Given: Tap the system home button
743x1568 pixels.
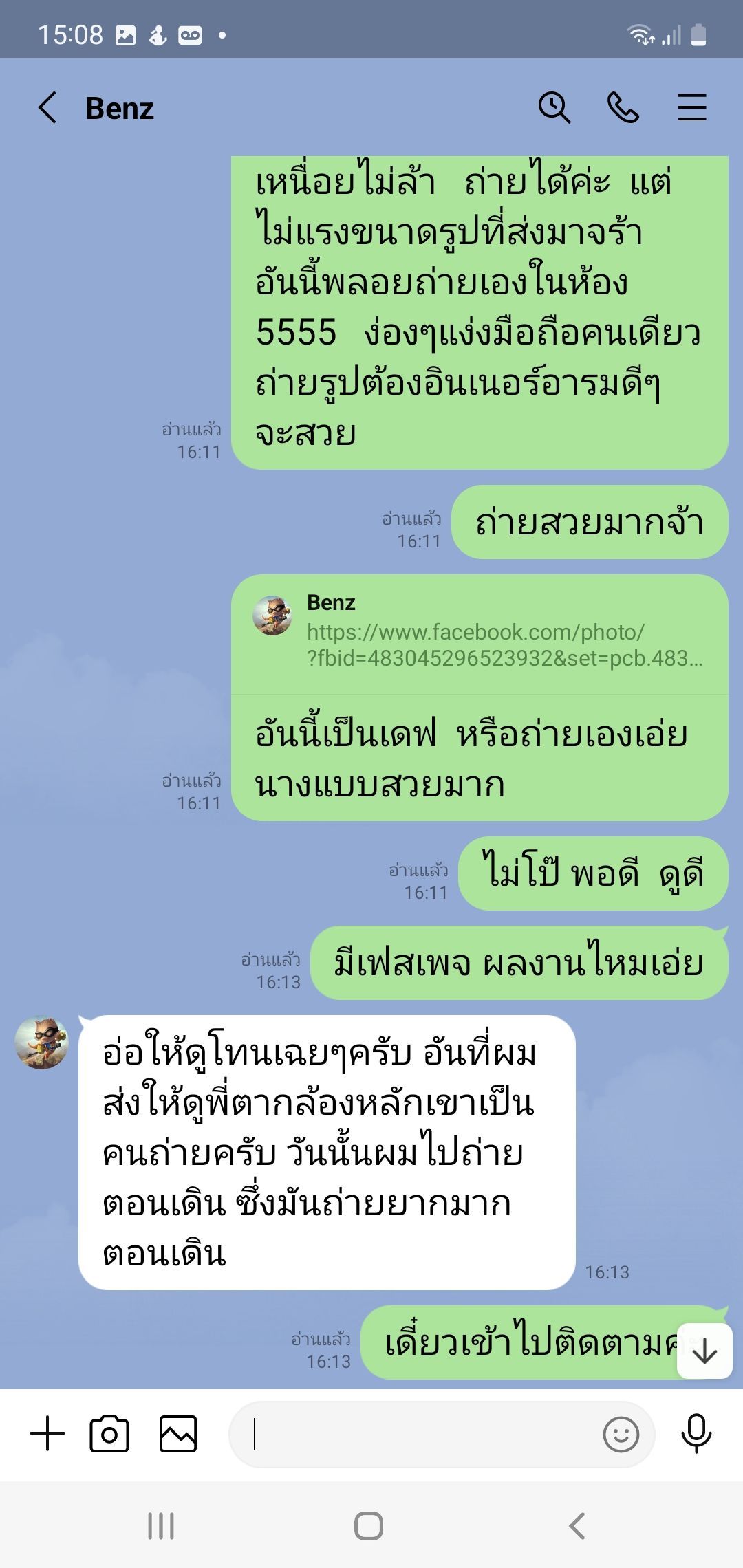Looking at the screenshot, I should point(369,1526).
